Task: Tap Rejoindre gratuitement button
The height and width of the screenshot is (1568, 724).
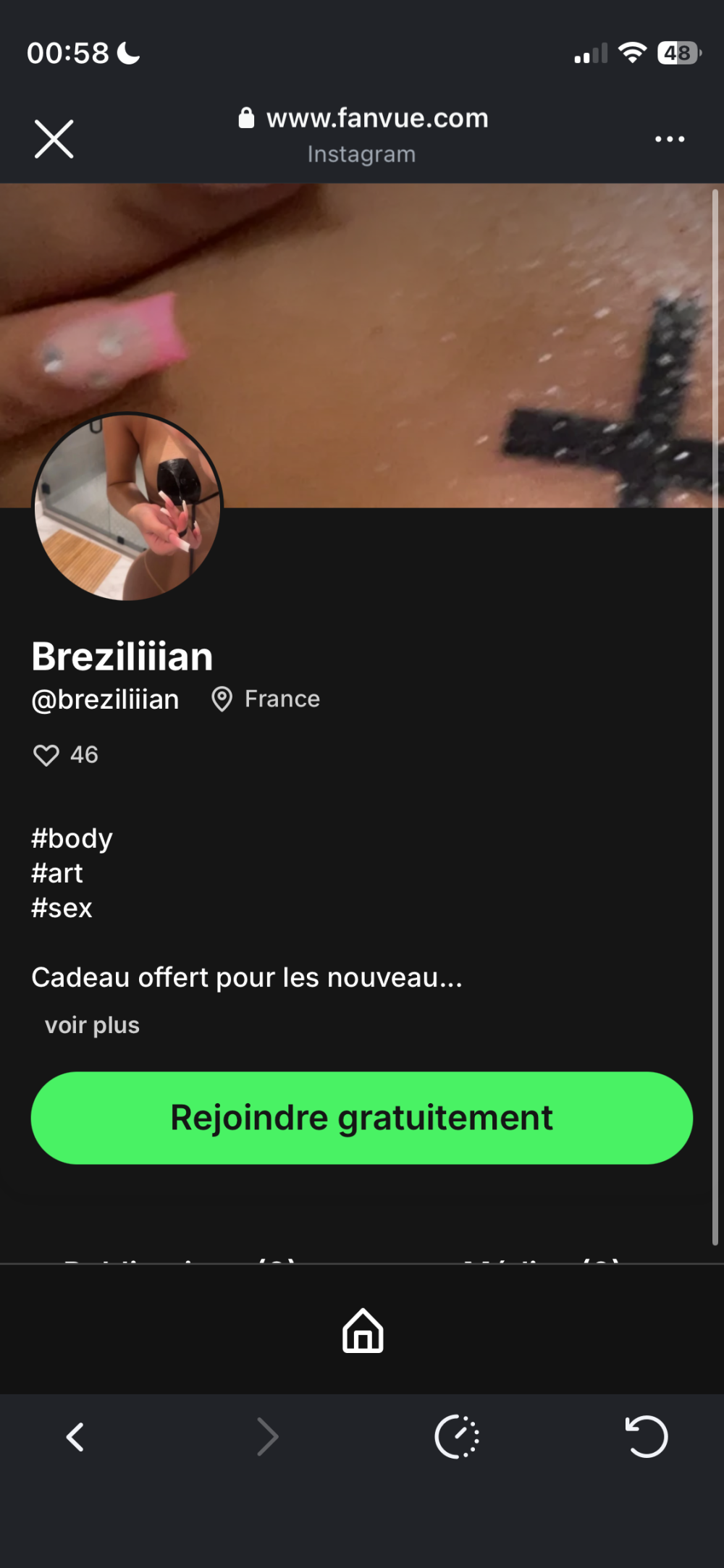Action: point(362,1118)
